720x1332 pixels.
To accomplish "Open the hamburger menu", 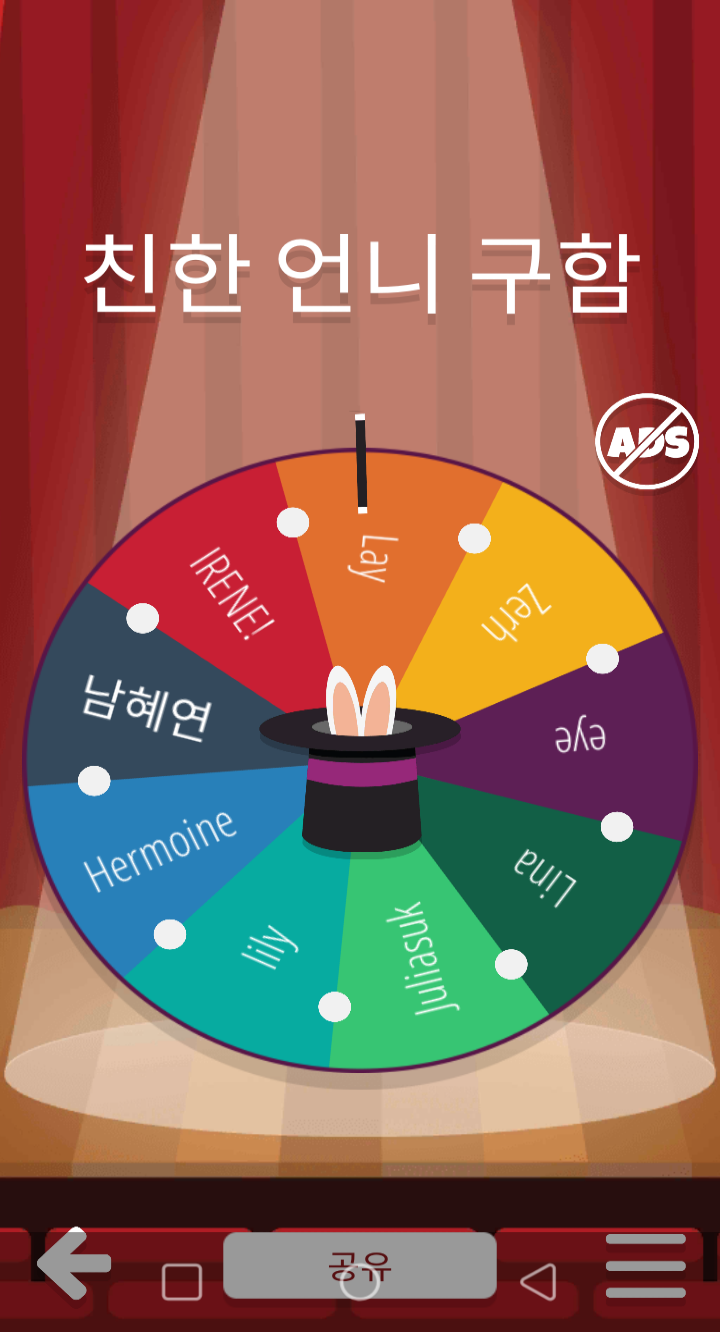I will [x=646, y=1265].
